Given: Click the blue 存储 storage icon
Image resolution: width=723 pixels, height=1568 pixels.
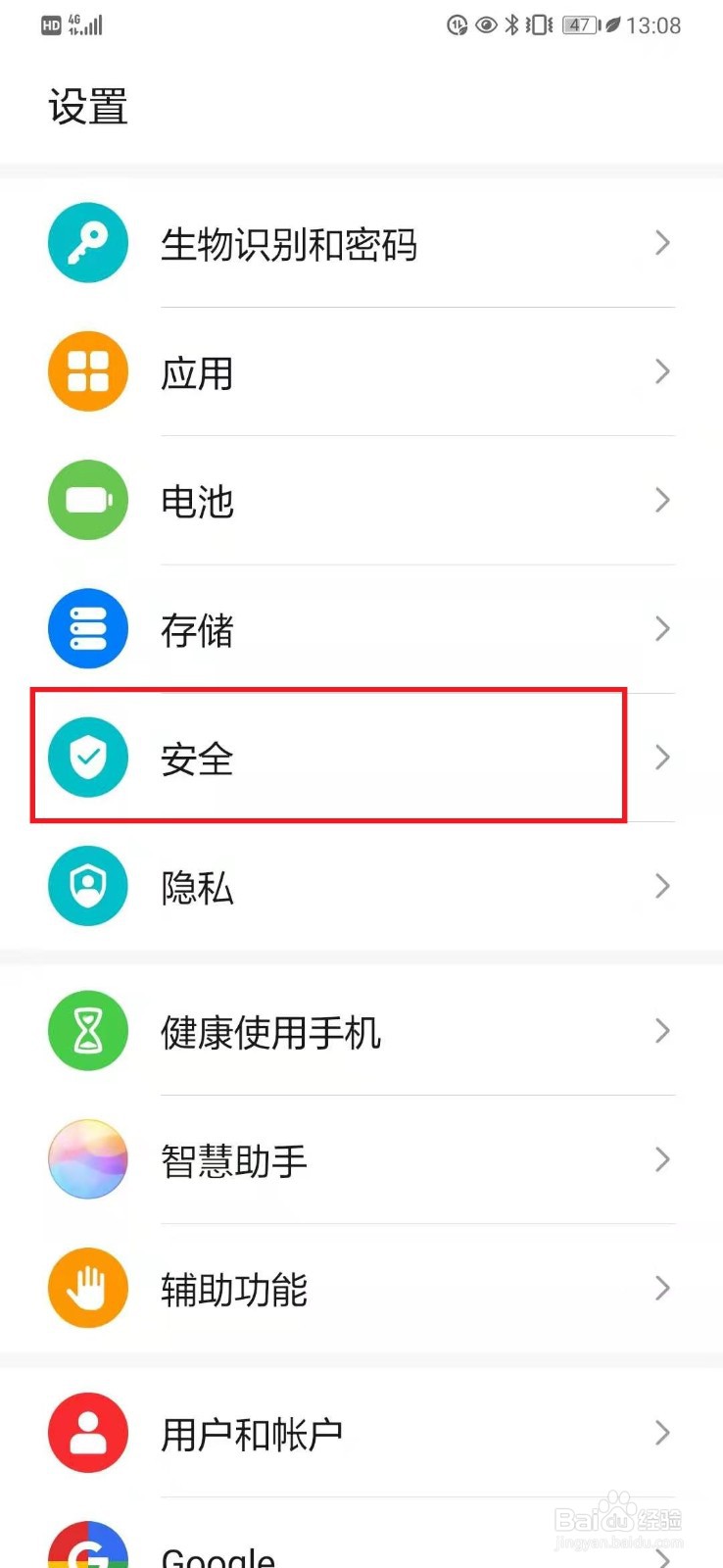Looking at the screenshot, I should tap(88, 628).
